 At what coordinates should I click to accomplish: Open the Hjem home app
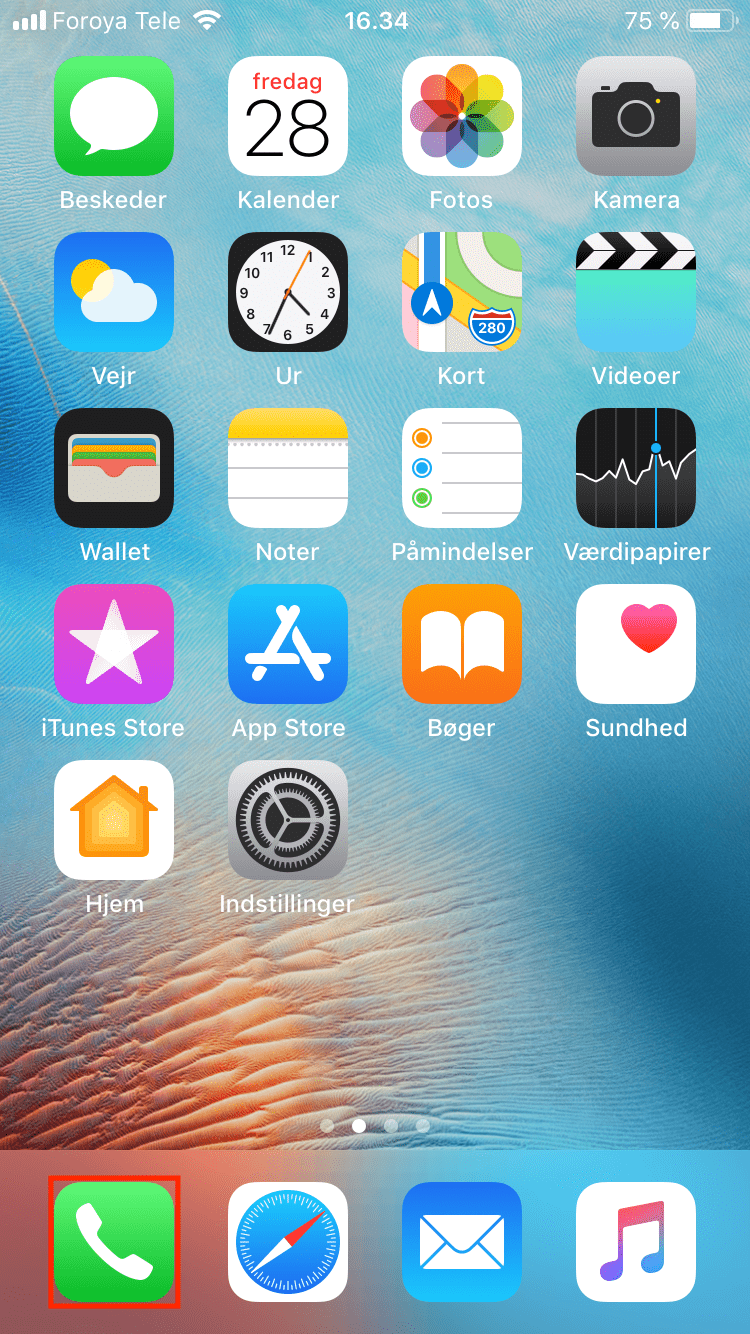(x=113, y=820)
